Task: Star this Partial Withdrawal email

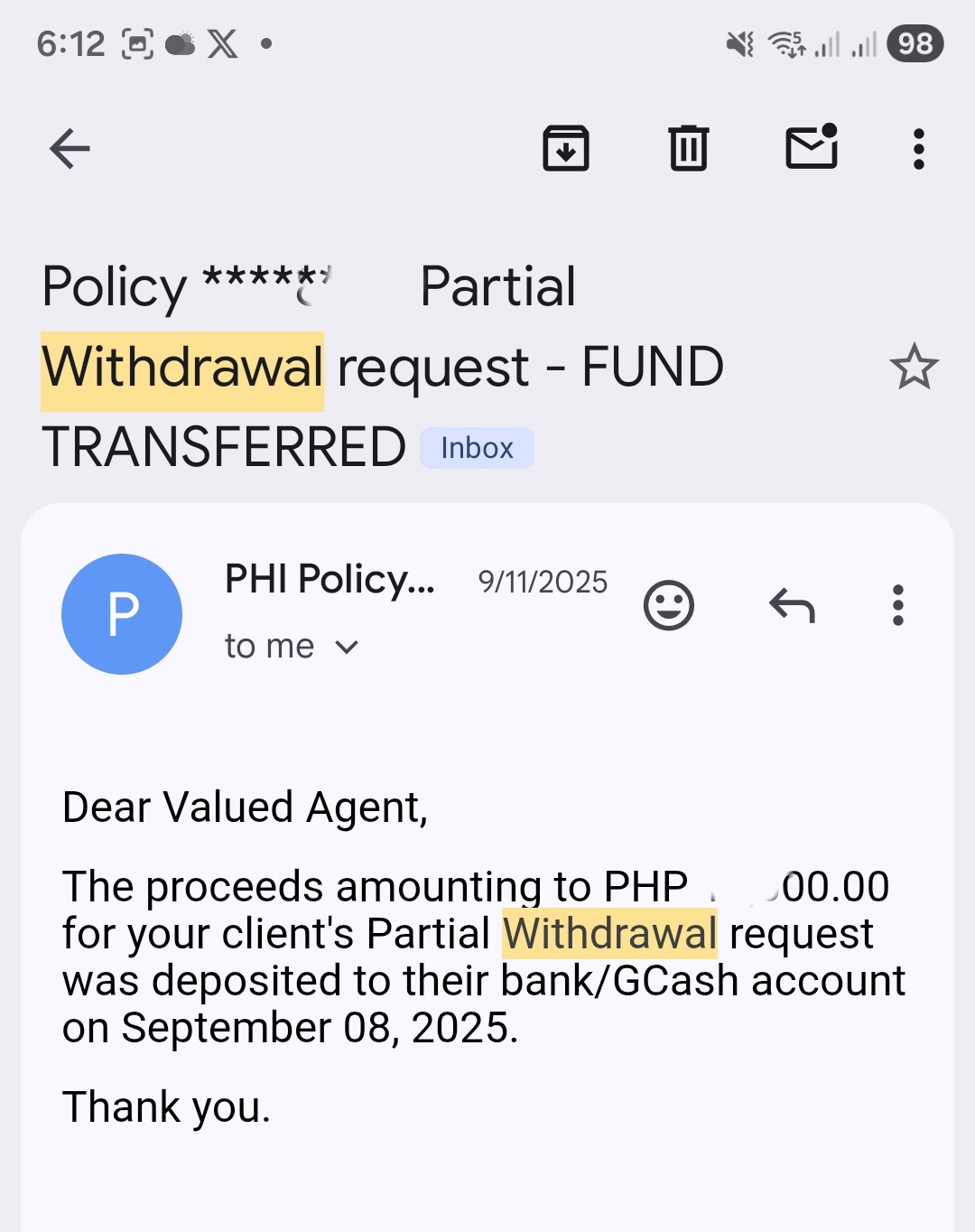Action: (914, 367)
